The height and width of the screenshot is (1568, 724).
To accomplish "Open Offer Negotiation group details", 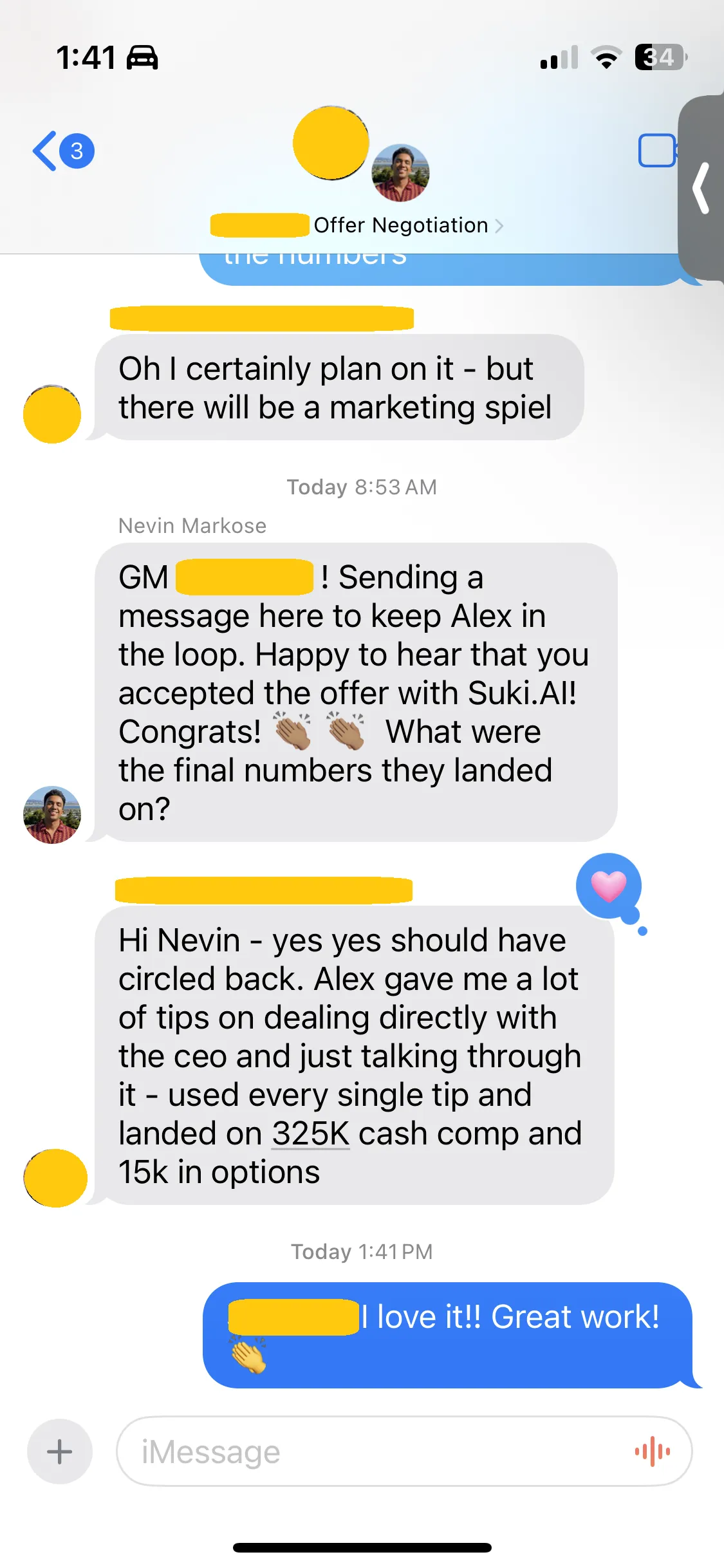I will pos(400,225).
